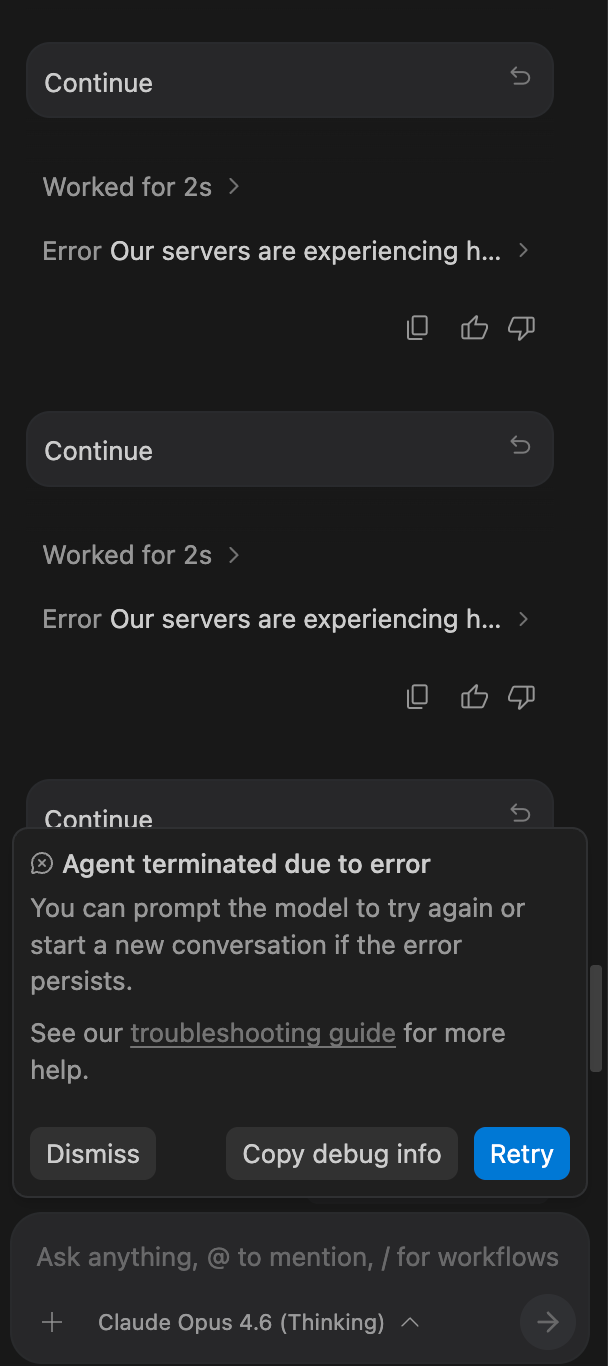This screenshot has width=608, height=1366.
Task: Open the troubleshooting guide link
Action: tap(263, 1033)
